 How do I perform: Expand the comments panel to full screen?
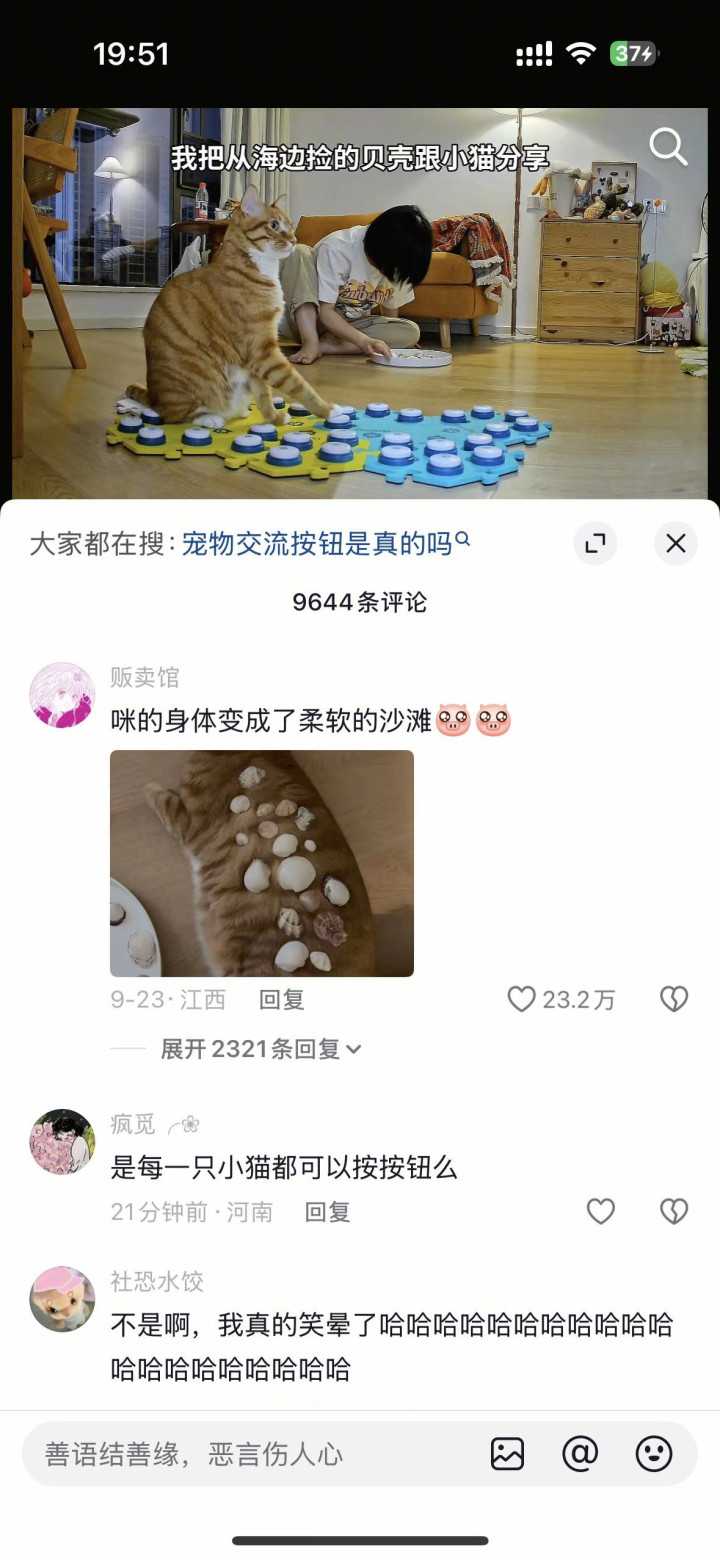click(x=595, y=544)
